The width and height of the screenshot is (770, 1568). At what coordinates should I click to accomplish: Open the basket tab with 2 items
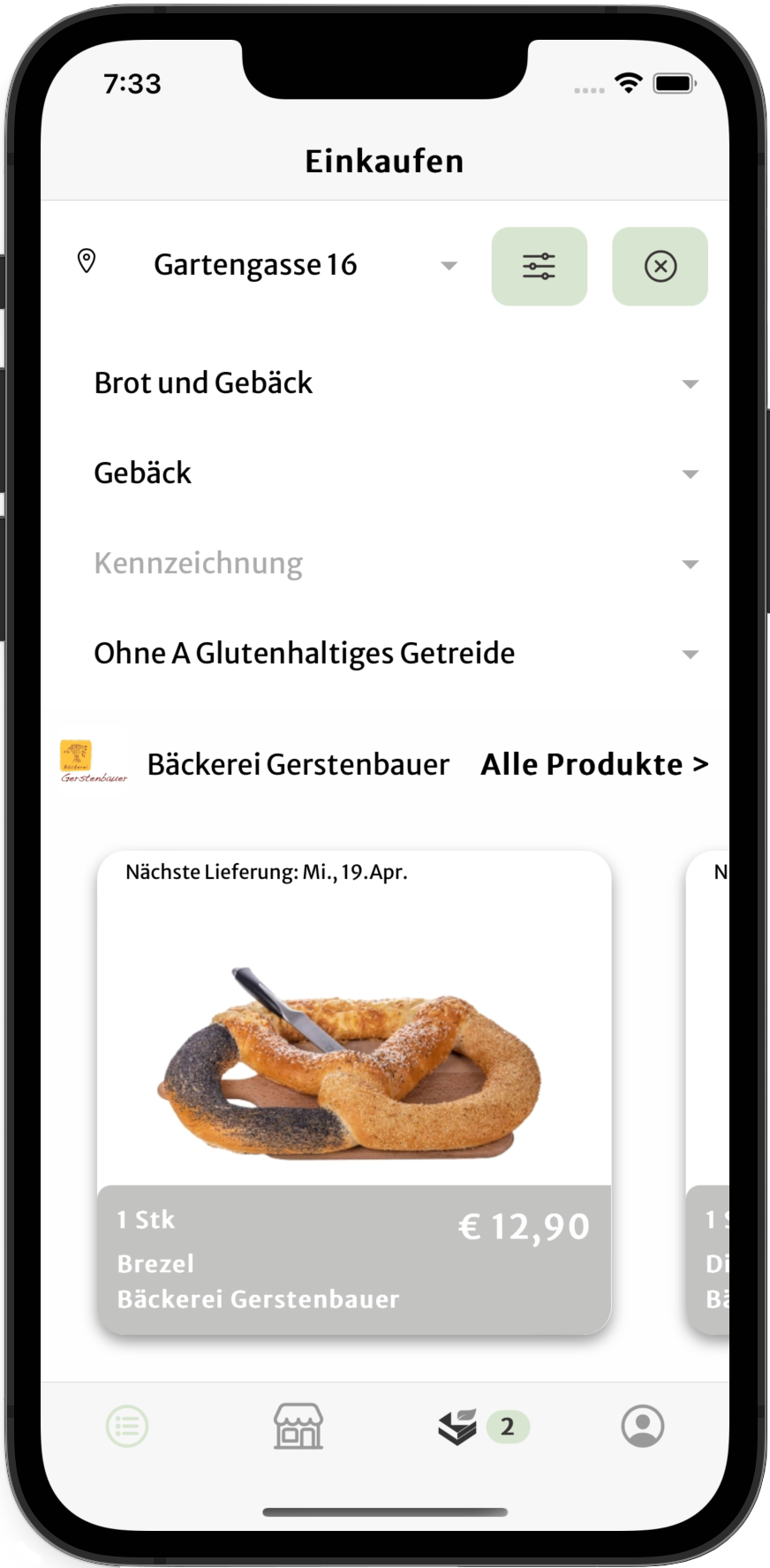[483, 1427]
